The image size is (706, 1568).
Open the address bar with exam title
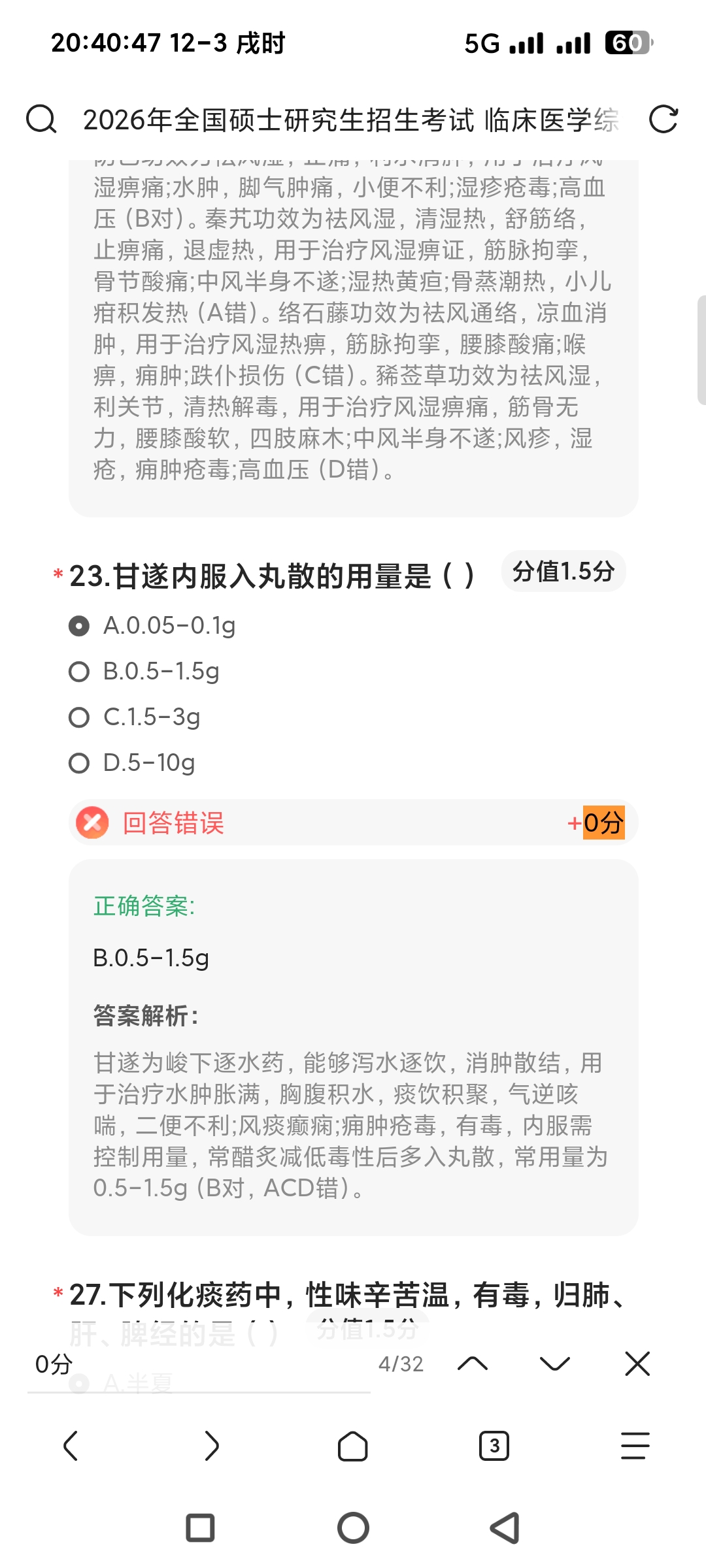tap(350, 120)
